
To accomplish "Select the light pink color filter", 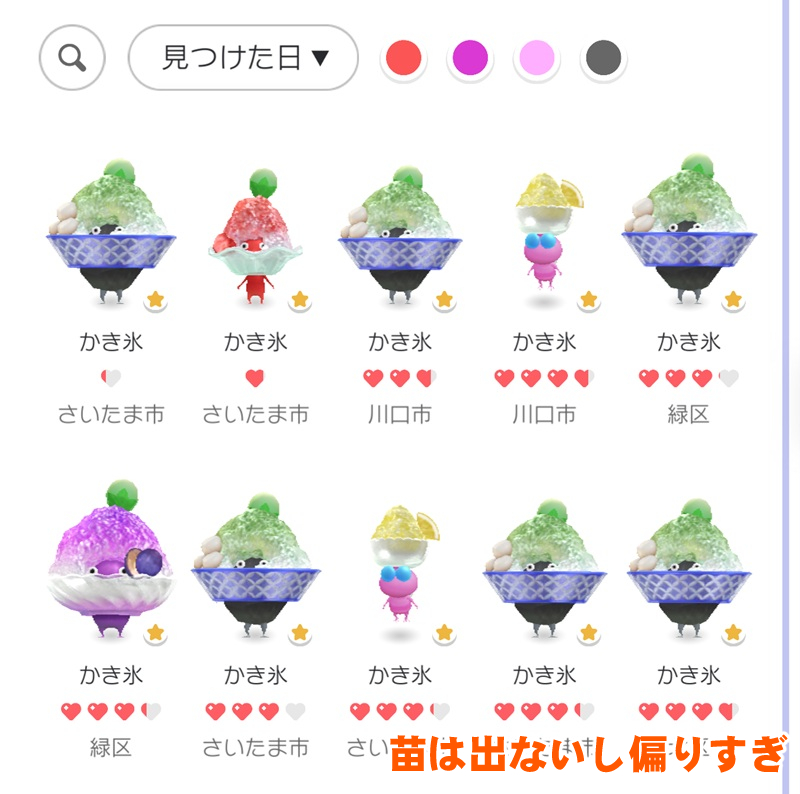I will [537, 58].
